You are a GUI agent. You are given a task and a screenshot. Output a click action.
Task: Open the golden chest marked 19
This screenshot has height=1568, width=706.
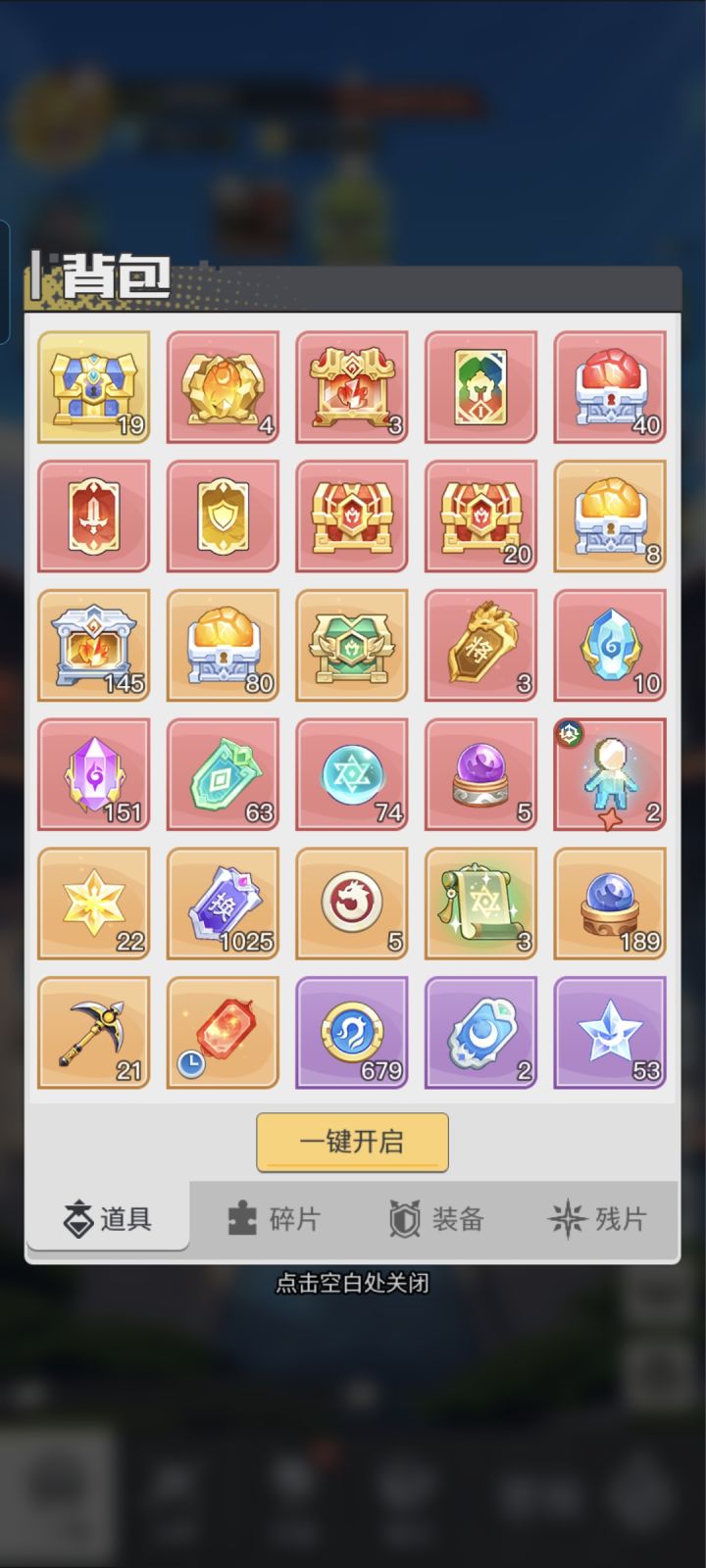point(93,387)
